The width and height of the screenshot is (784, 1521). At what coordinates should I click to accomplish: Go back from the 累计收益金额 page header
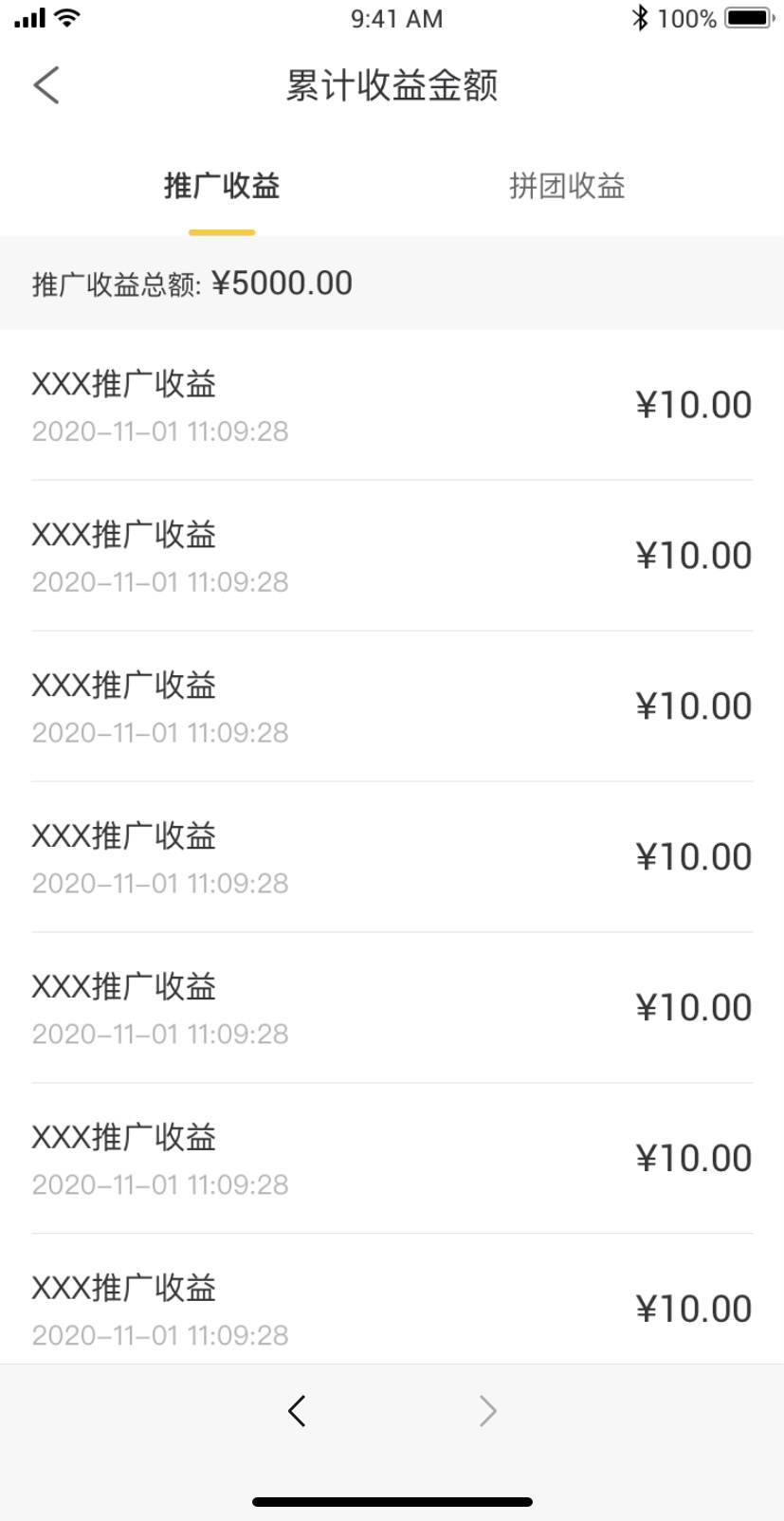46,85
